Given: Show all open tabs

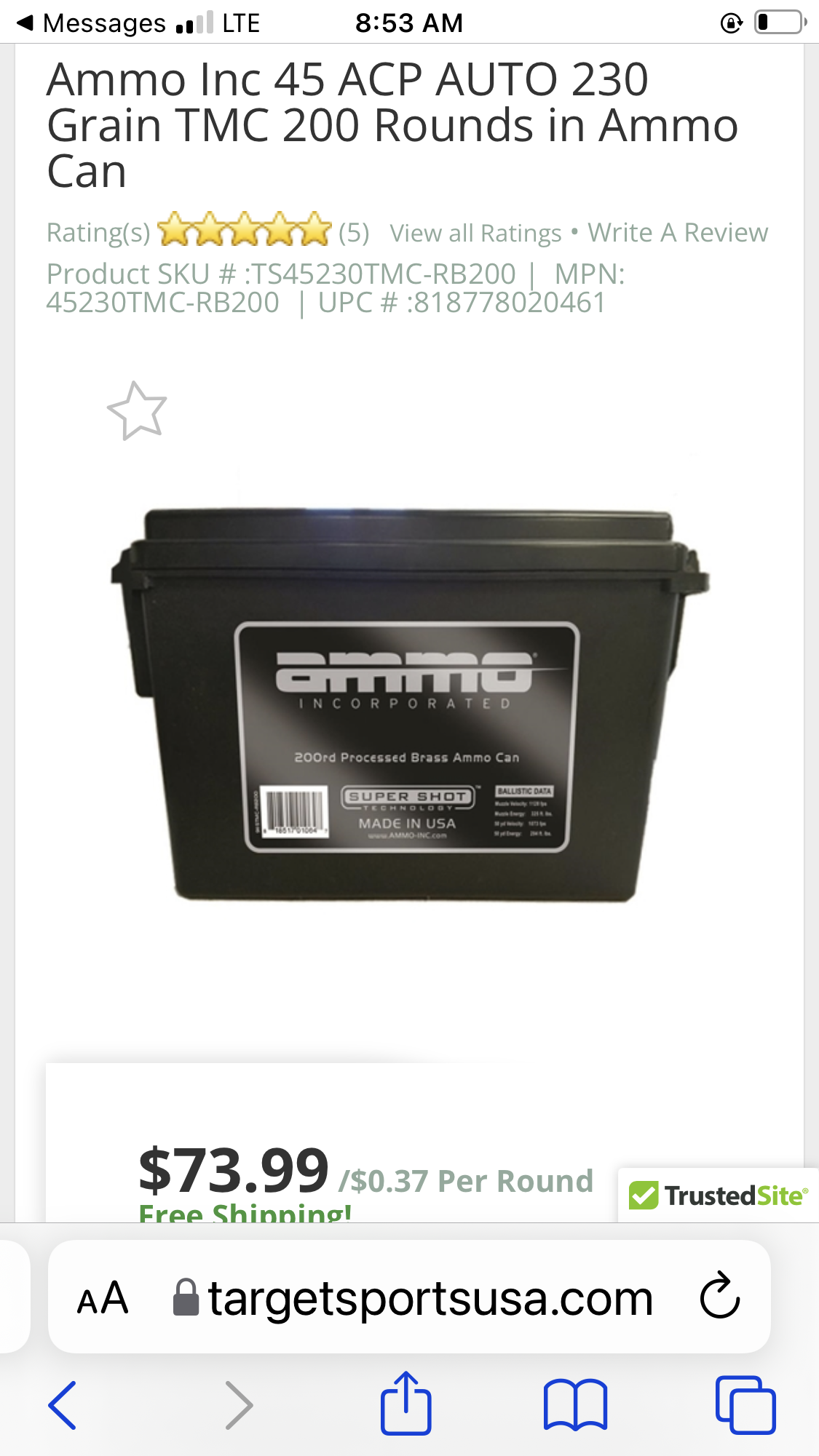Looking at the screenshot, I should coord(745,1405).
